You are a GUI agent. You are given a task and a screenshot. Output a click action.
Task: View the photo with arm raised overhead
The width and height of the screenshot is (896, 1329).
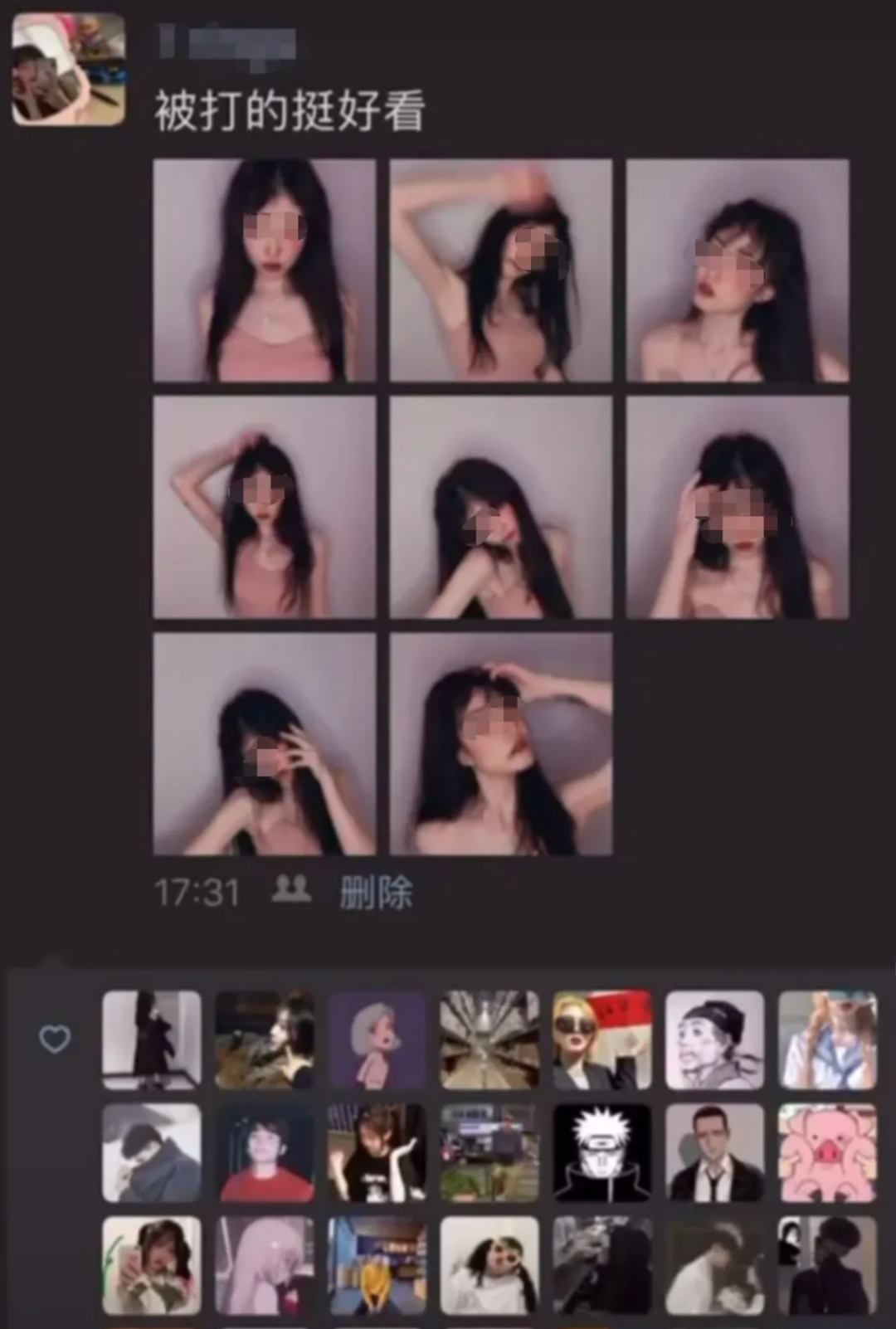tap(501, 270)
